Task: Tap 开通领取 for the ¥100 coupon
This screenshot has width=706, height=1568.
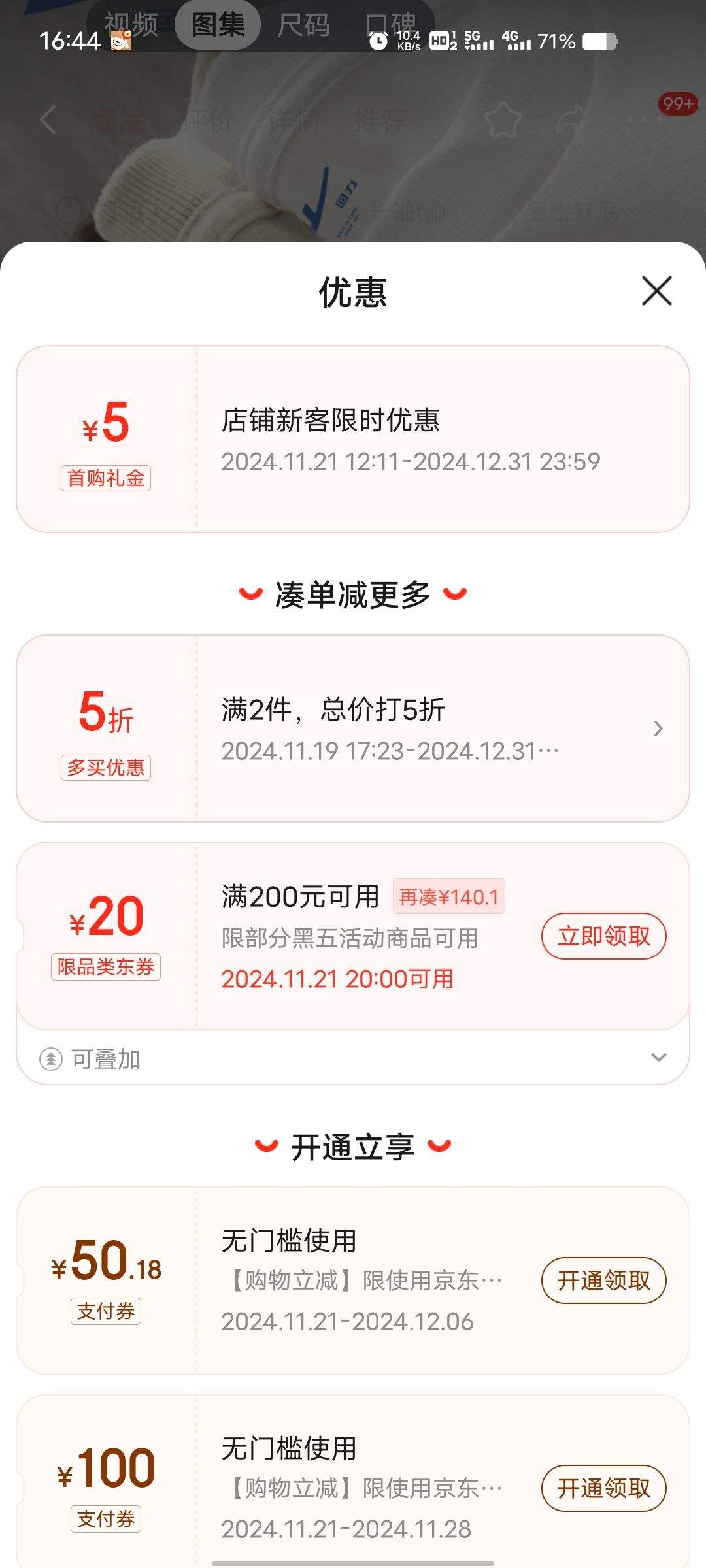Action: [x=603, y=1488]
